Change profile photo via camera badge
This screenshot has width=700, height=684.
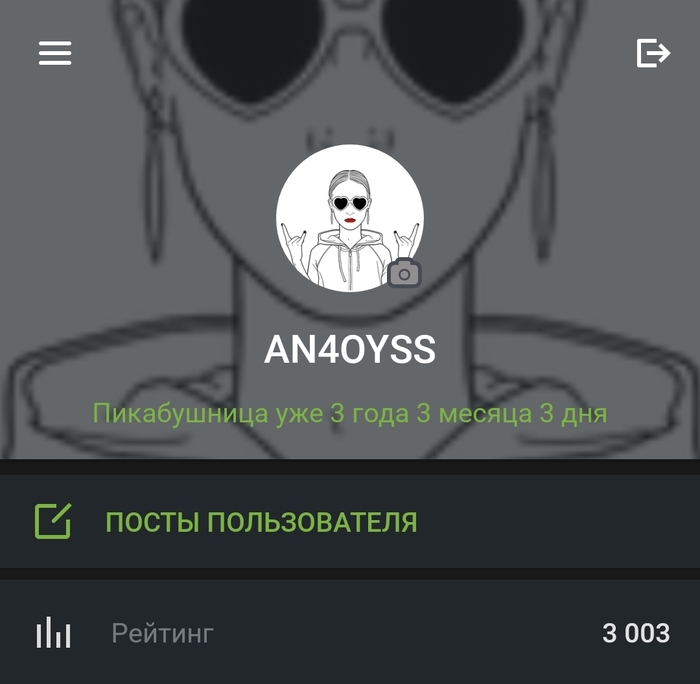(x=404, y=273)
